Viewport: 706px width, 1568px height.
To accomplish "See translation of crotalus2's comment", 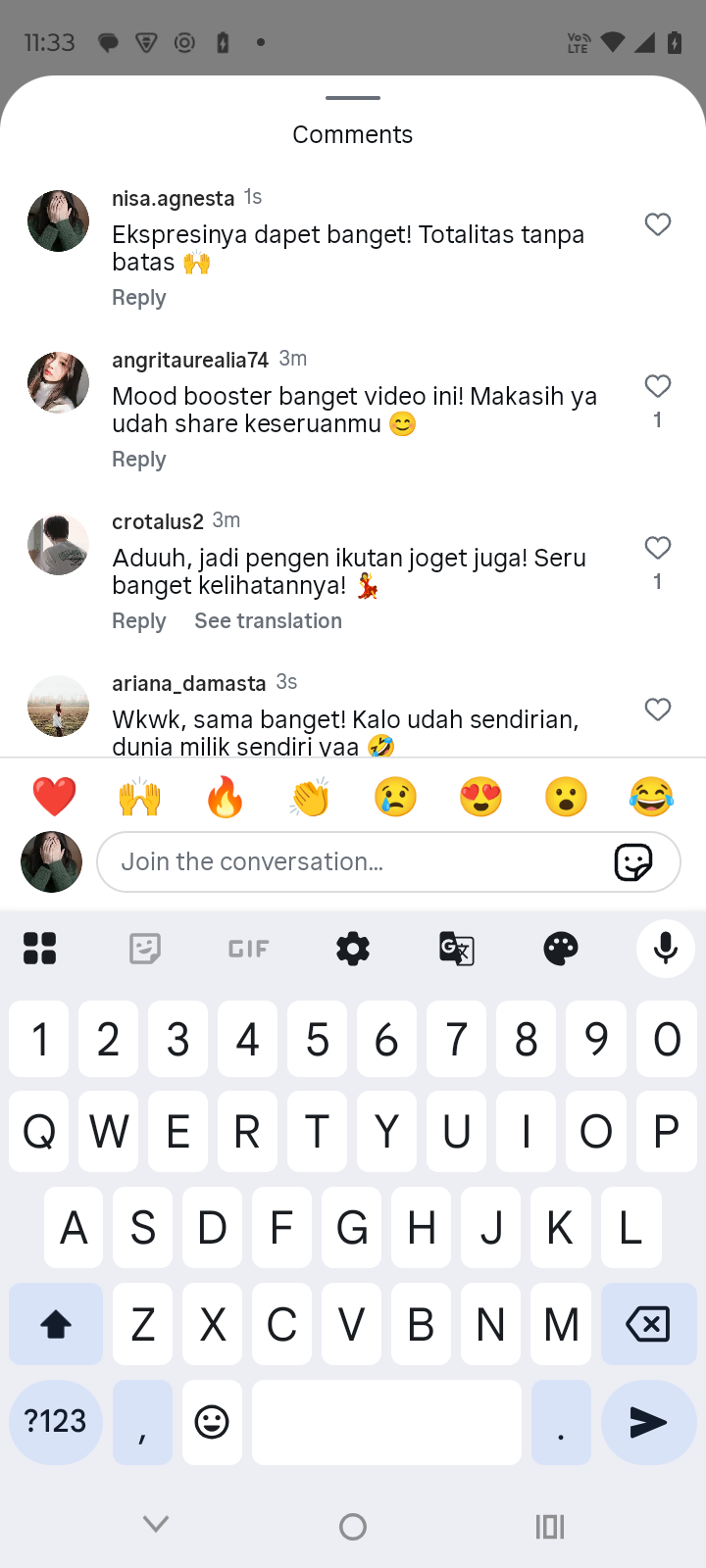I will coord(268,621).
